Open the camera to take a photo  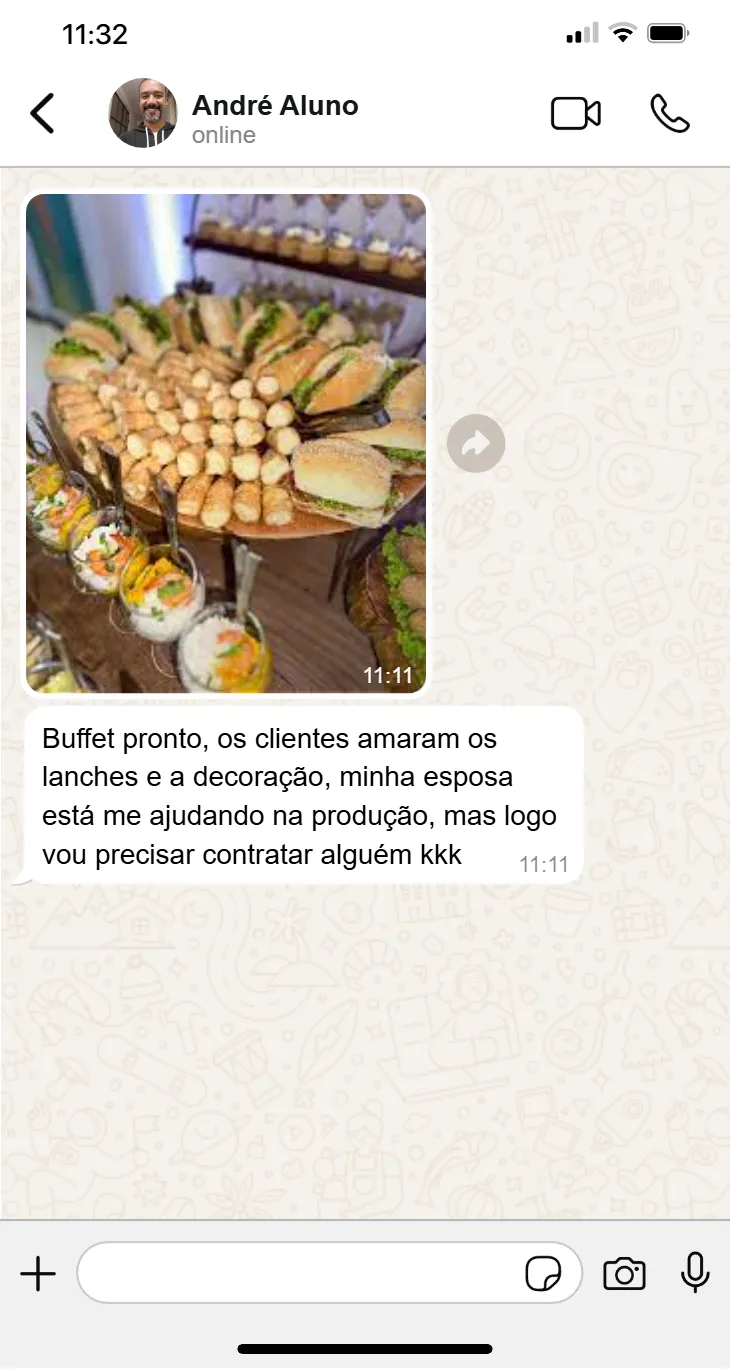(x=624, y=1275)
